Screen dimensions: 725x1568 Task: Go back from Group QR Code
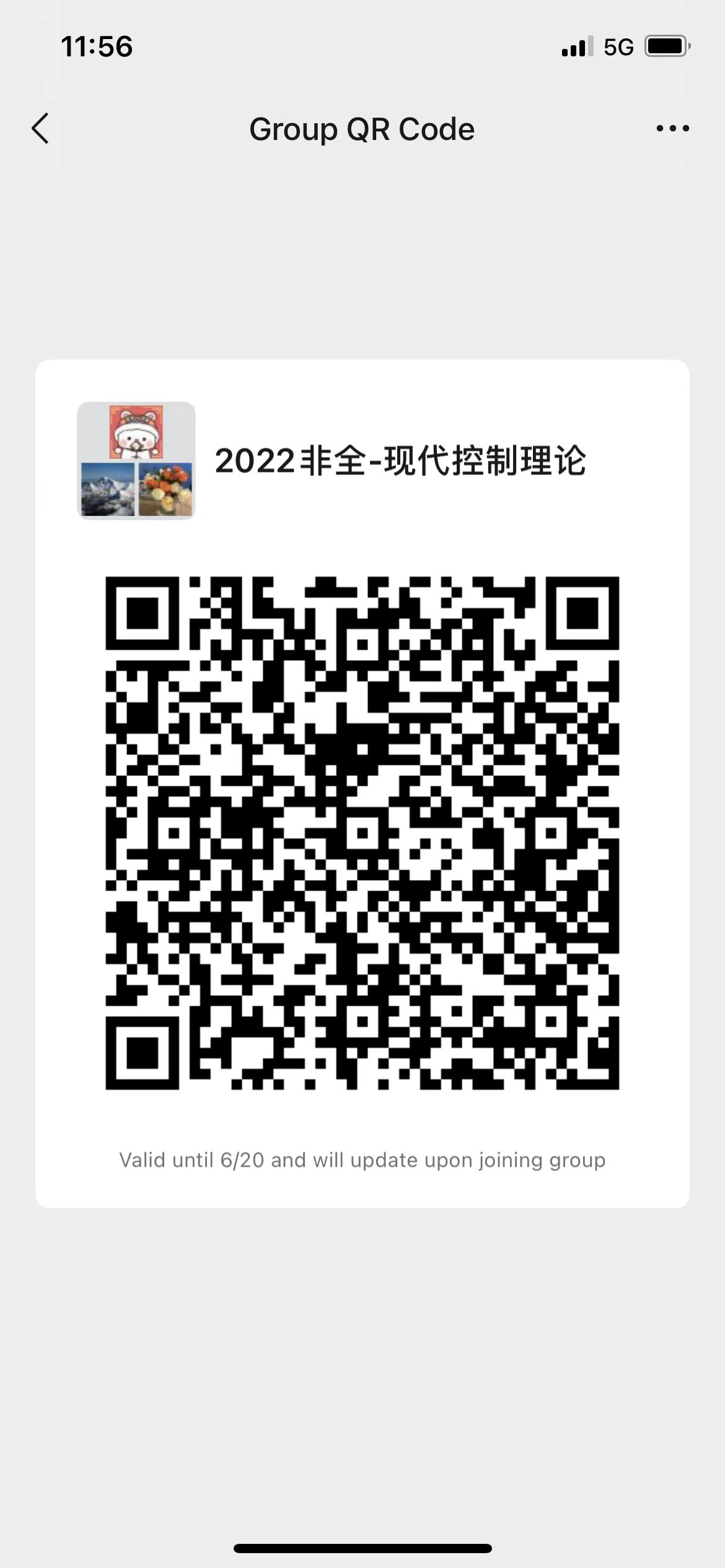click(x=41, y=129)
